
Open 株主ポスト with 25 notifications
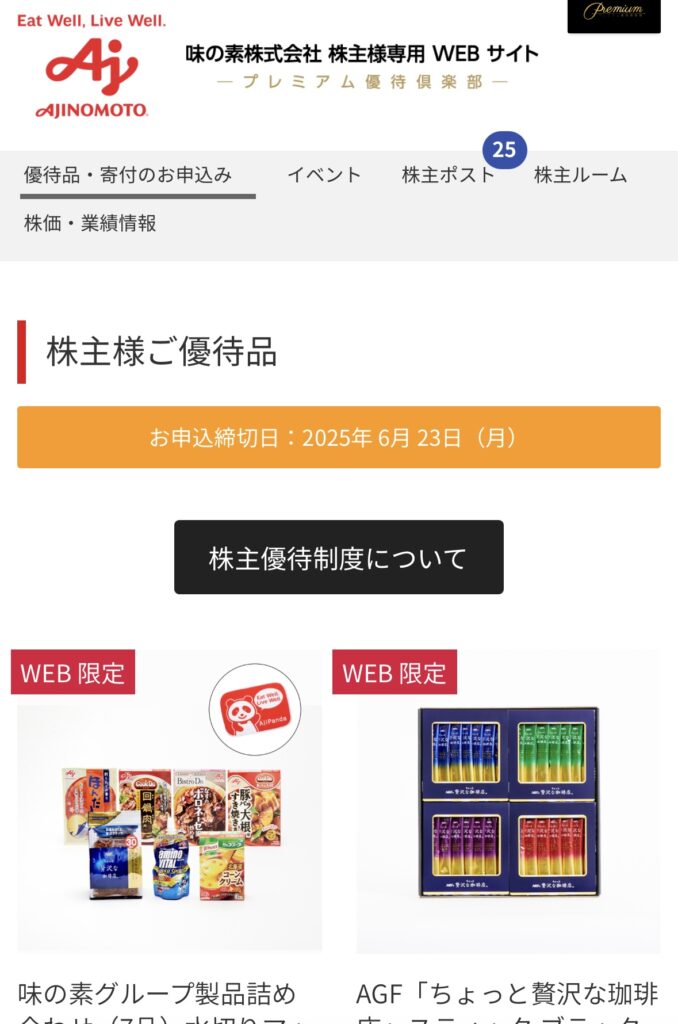click(x=448, y=175)
